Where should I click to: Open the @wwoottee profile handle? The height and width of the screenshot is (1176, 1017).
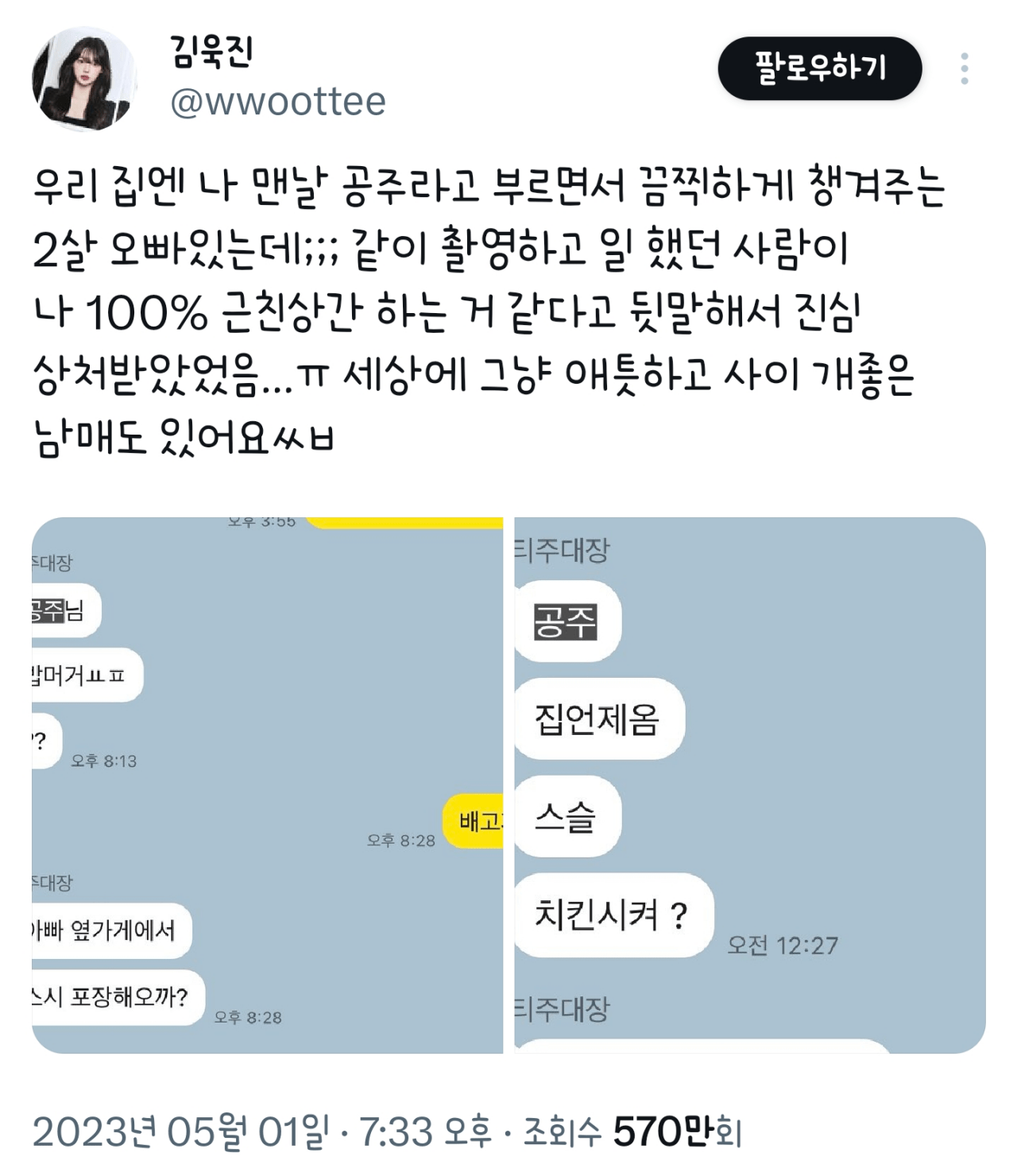click(x=278, y=102)
